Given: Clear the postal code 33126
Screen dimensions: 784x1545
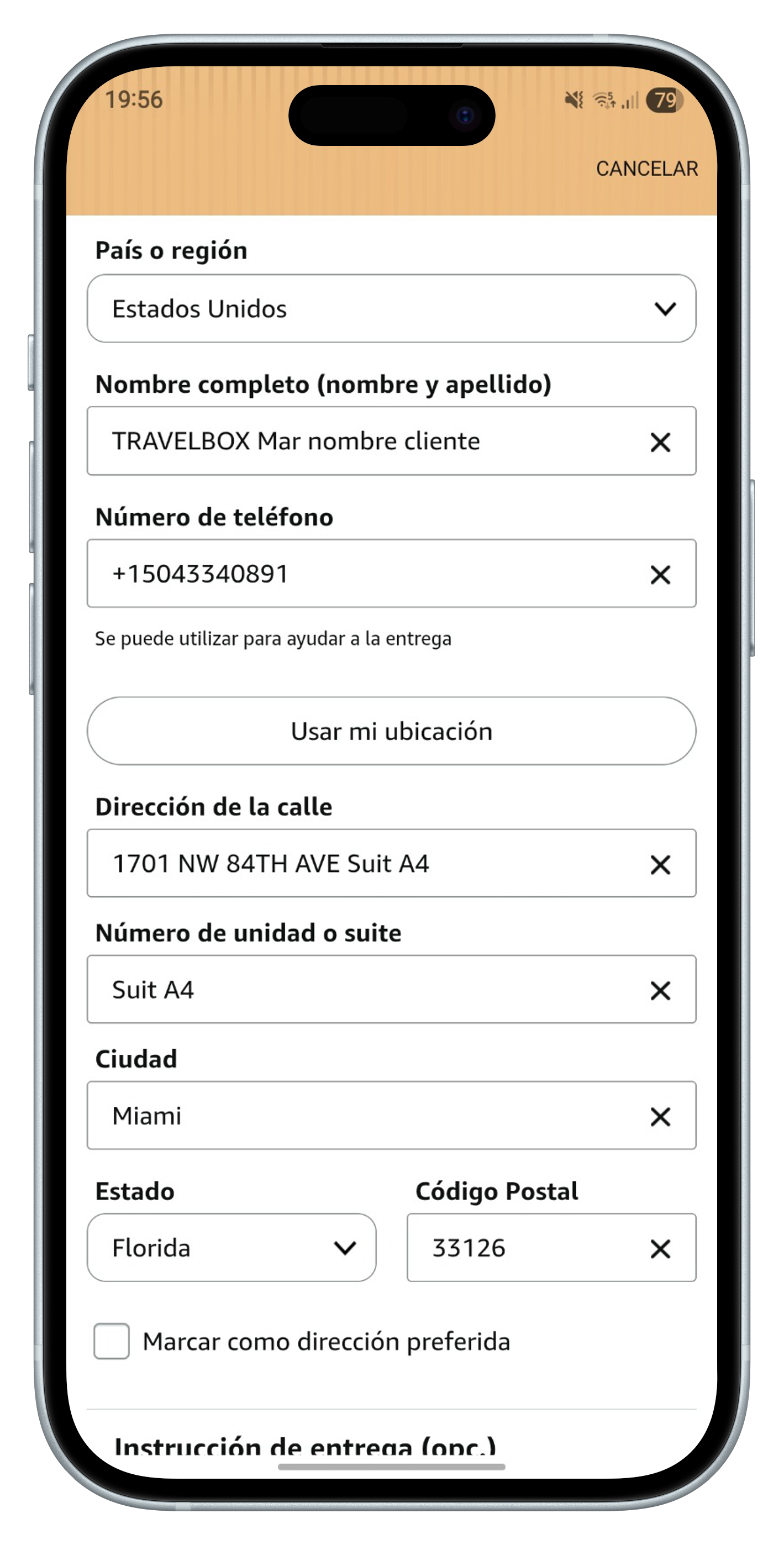Looking at the screenshot, I should point(660,1249).
